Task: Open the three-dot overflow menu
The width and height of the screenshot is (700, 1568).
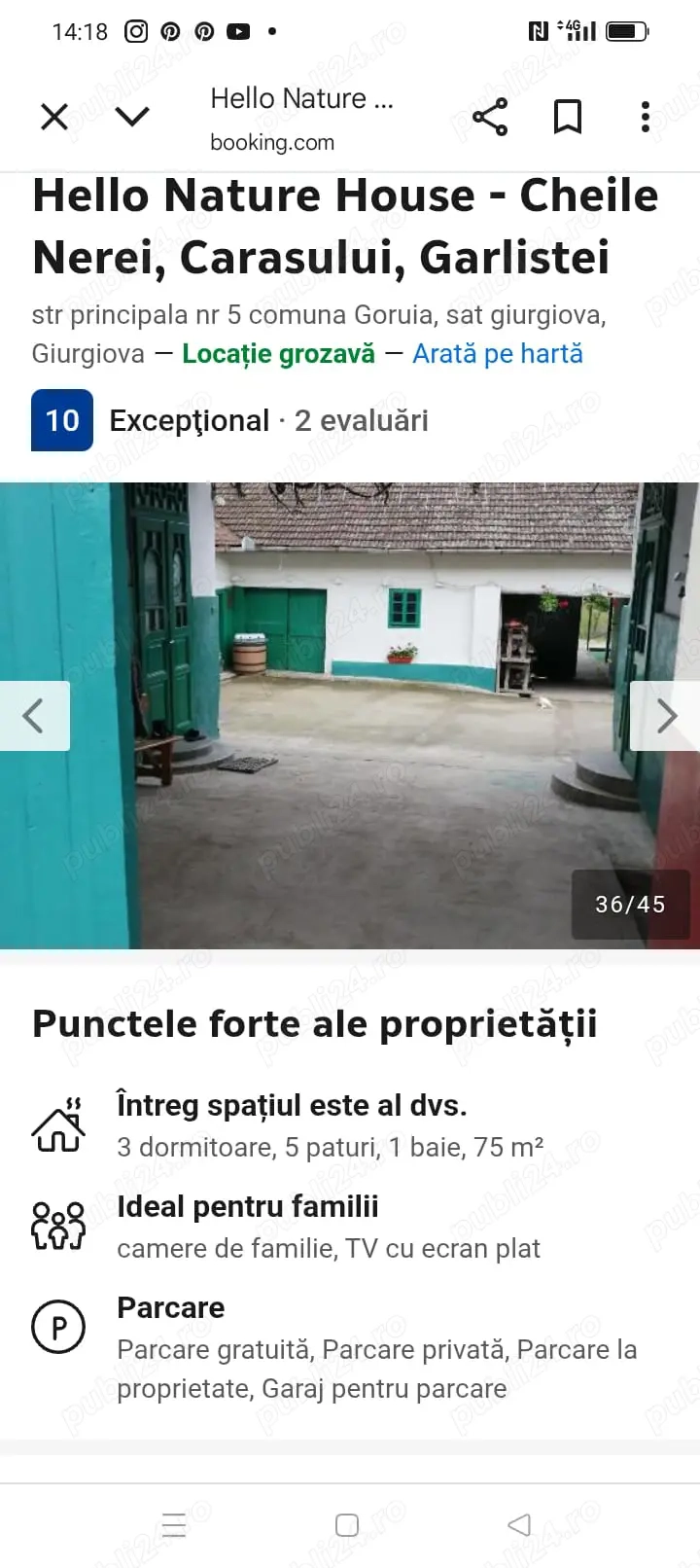Action: (645, 116)
